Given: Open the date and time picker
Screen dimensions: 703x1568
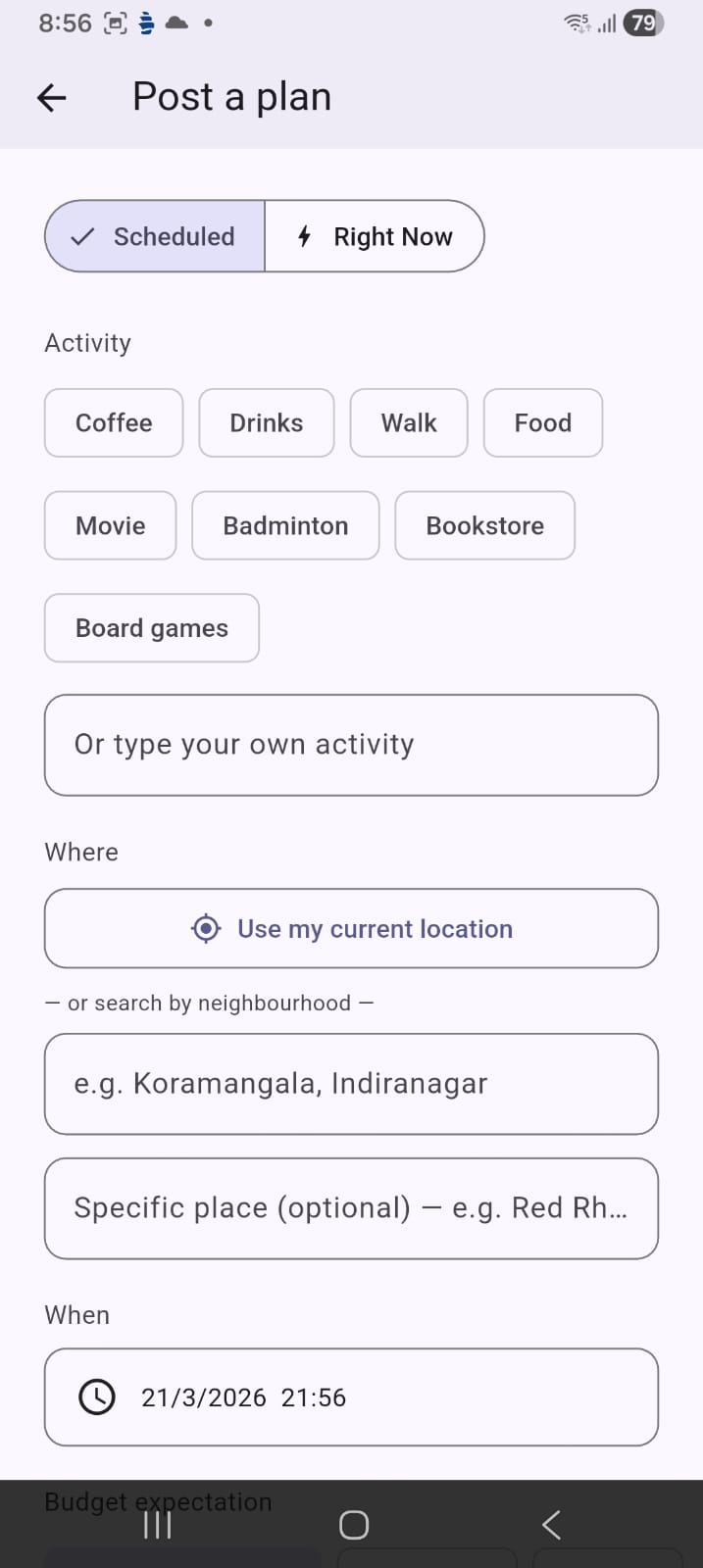Looking at the screenshot, I should [x=351, y=1397].
